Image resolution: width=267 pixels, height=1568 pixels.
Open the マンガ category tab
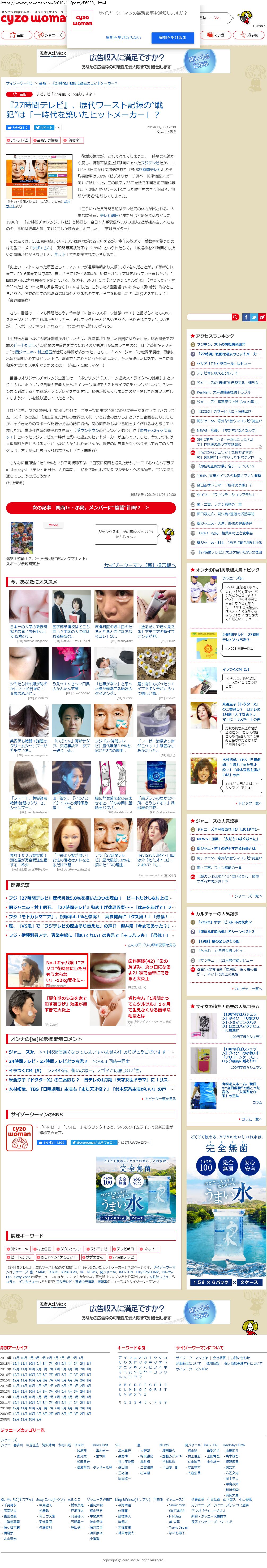click(x=217, y=35)
